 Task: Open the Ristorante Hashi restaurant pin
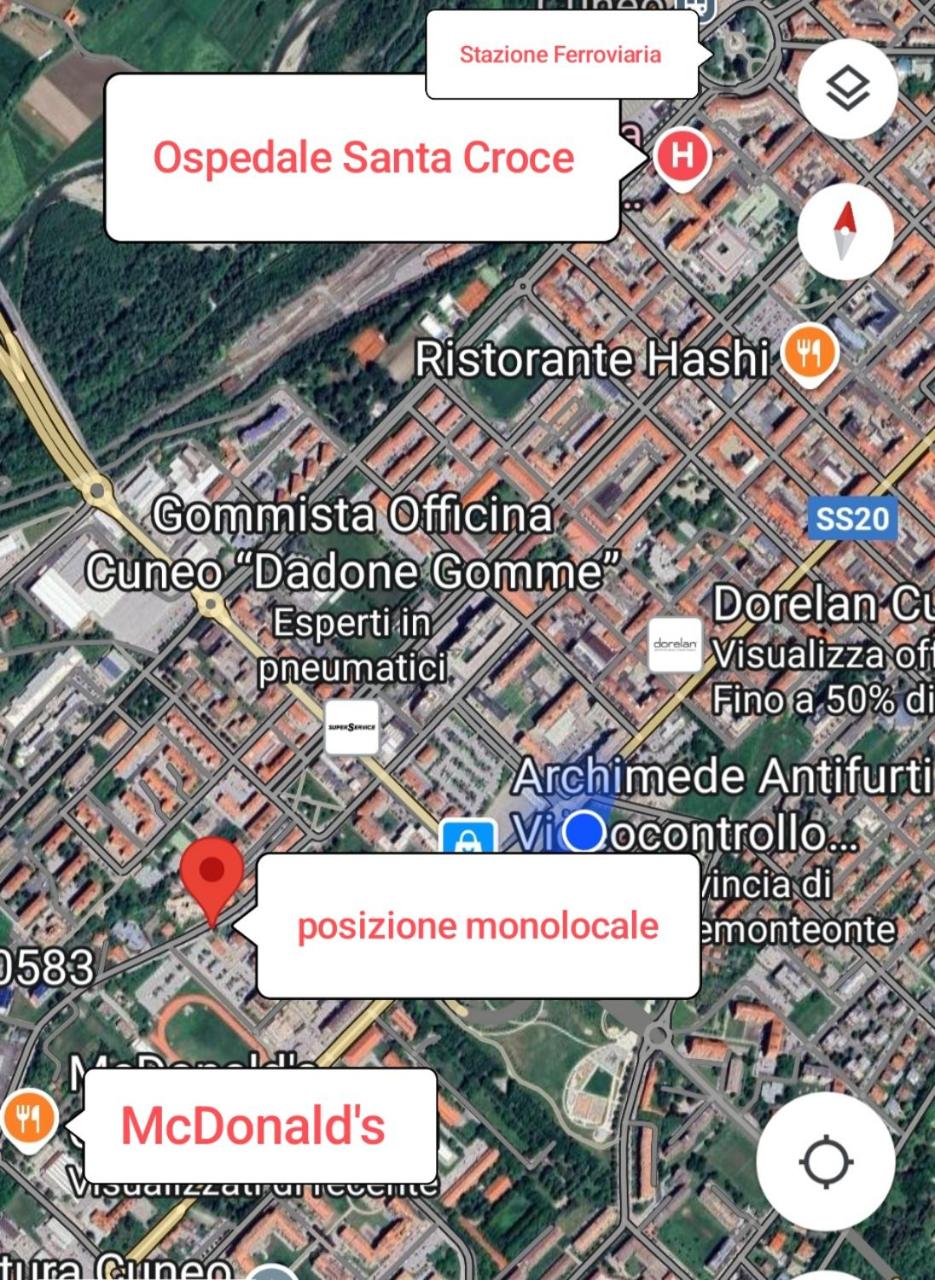coord(809,354)
